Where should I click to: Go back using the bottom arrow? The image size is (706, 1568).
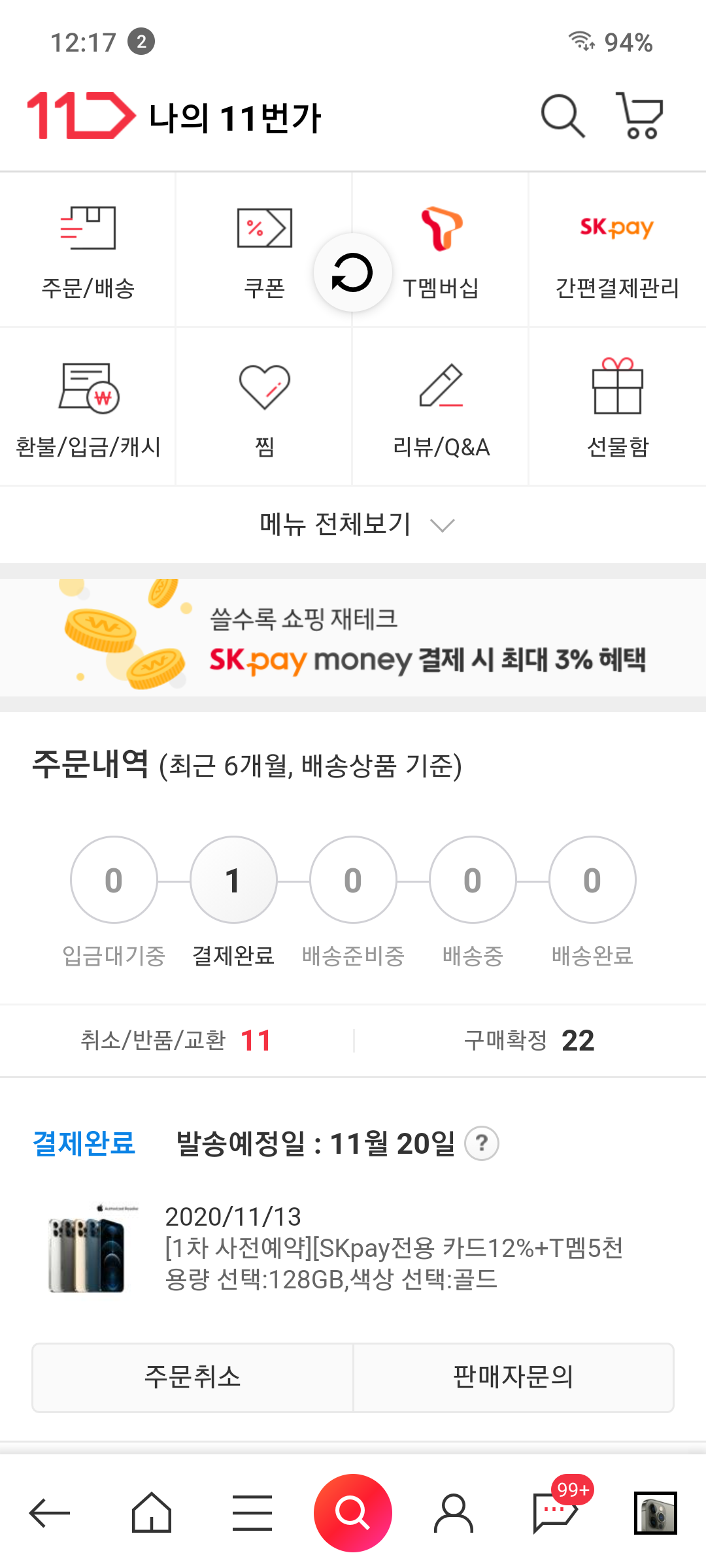coord(50,1512)
